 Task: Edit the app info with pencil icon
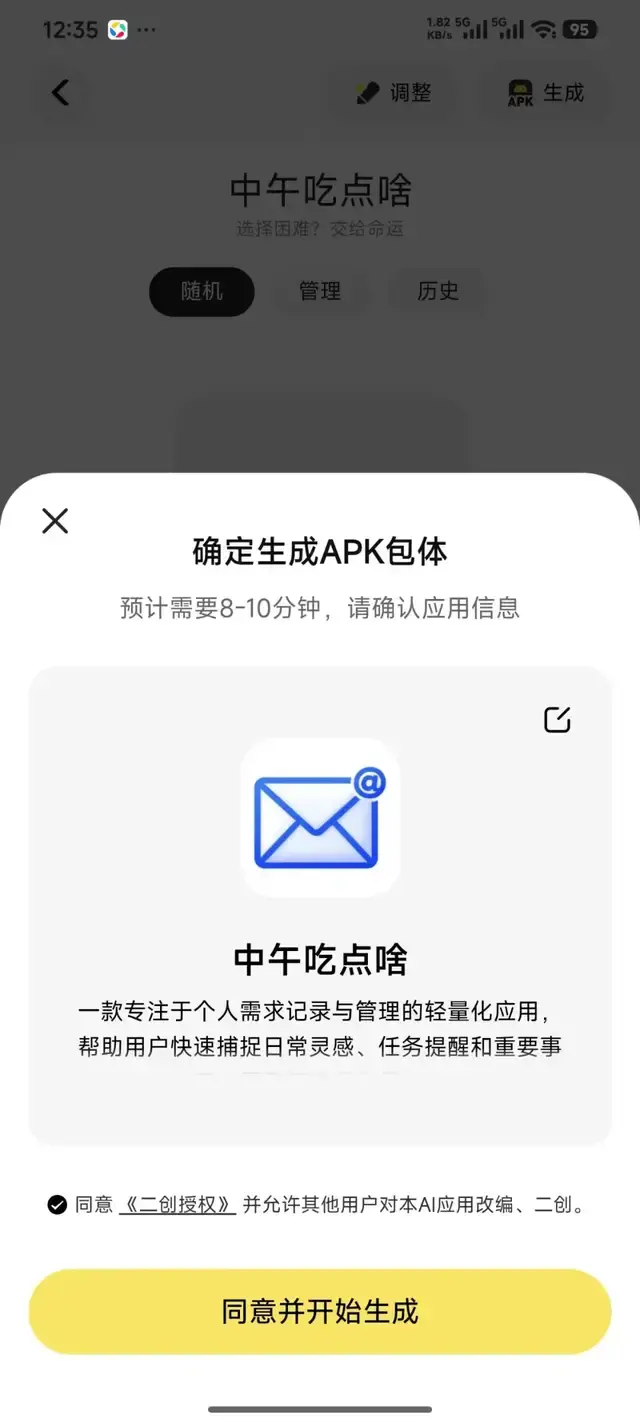[557, 719]
